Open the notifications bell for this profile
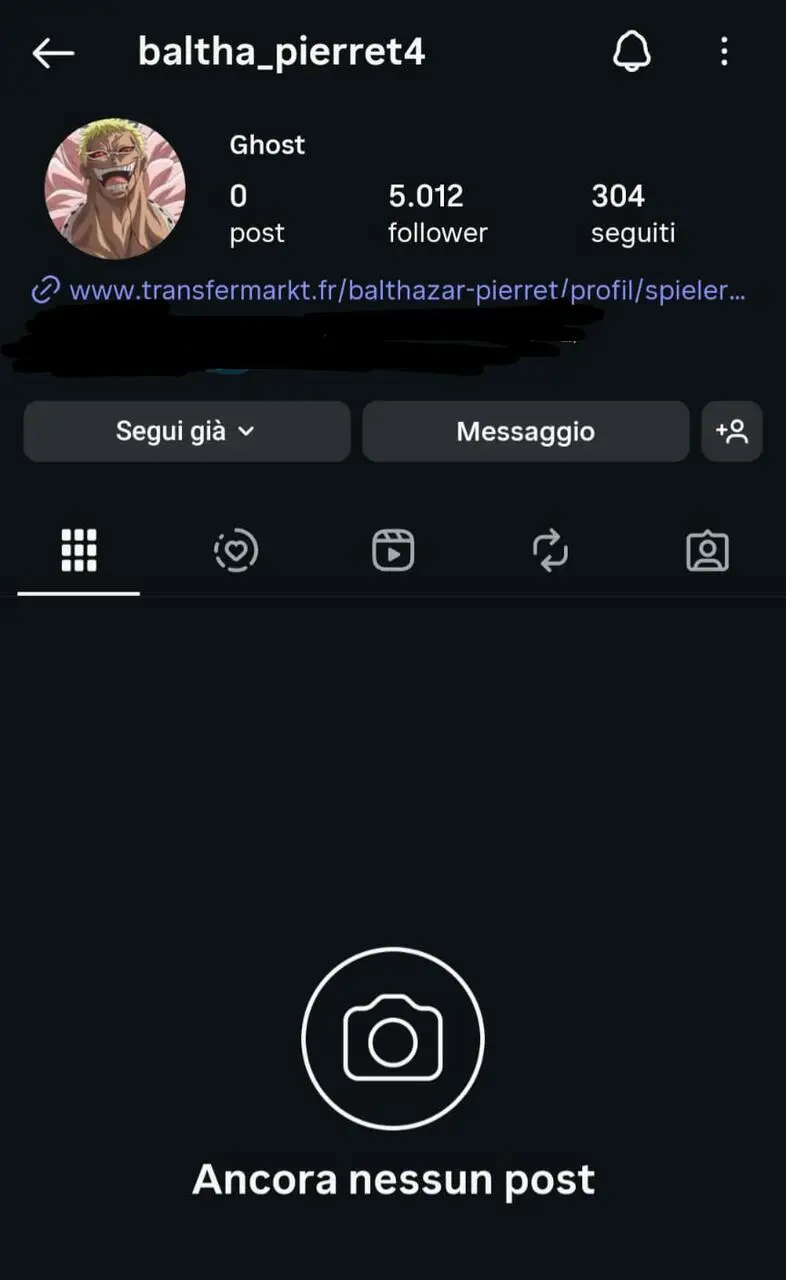786x1280 pixels. pos(631,51)
